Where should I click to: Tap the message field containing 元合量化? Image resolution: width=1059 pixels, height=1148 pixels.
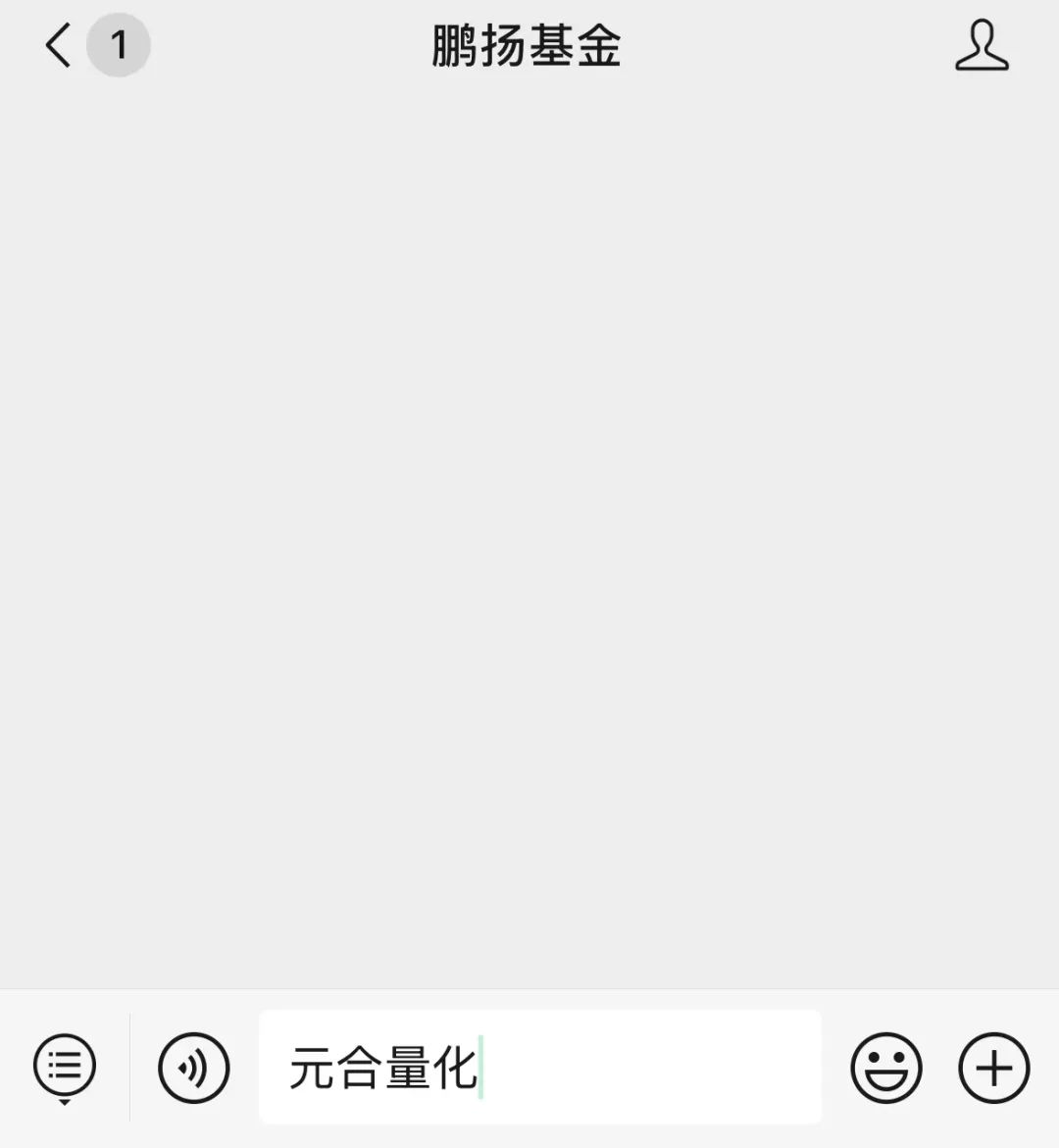coord(539,1067)
